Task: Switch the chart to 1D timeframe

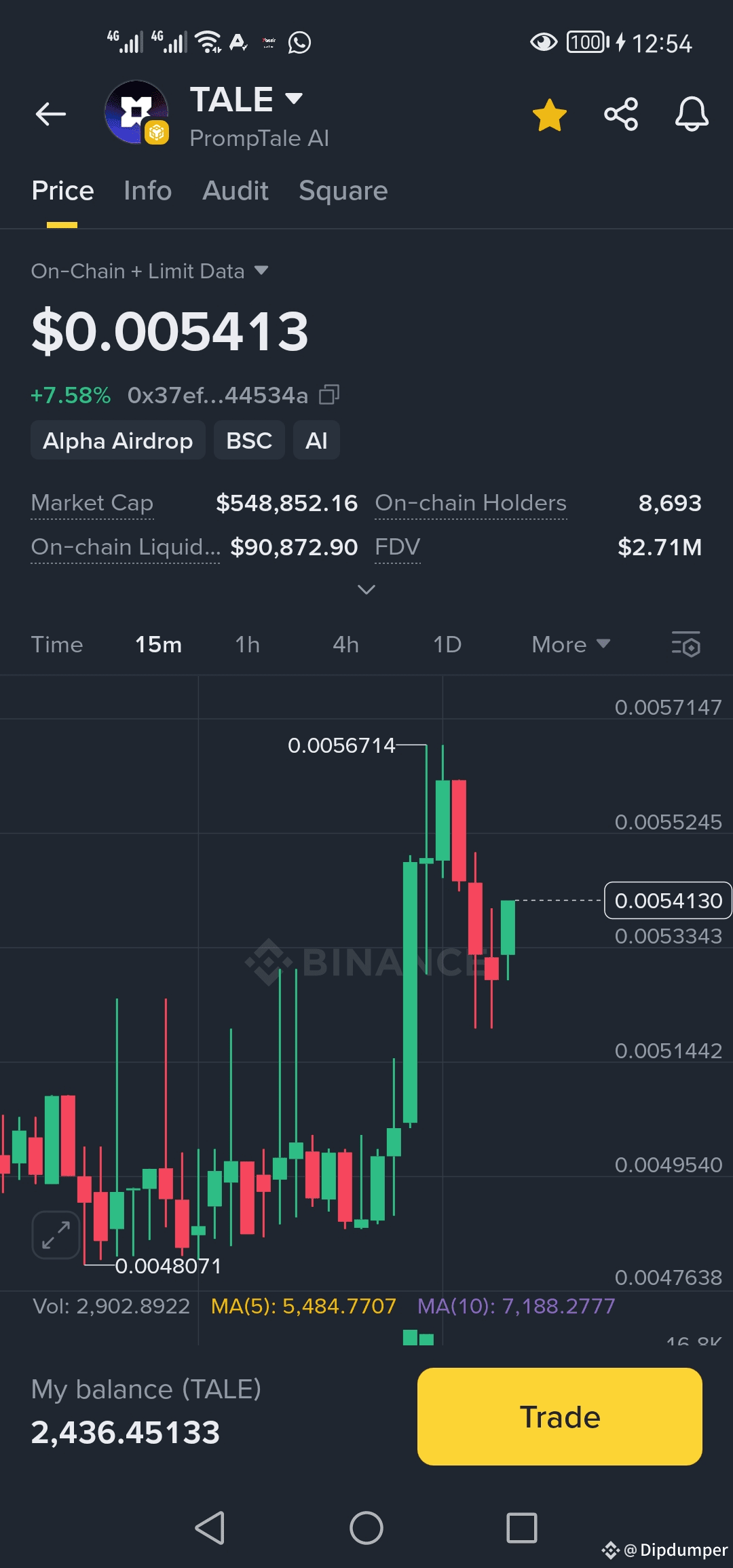Action: click(448, 645)
